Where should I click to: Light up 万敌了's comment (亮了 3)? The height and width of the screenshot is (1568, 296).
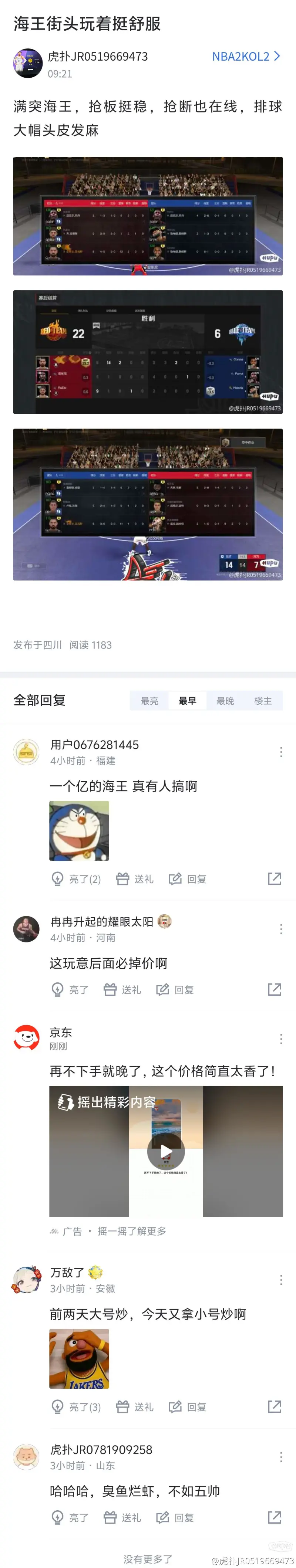(x=76, y=1407)
